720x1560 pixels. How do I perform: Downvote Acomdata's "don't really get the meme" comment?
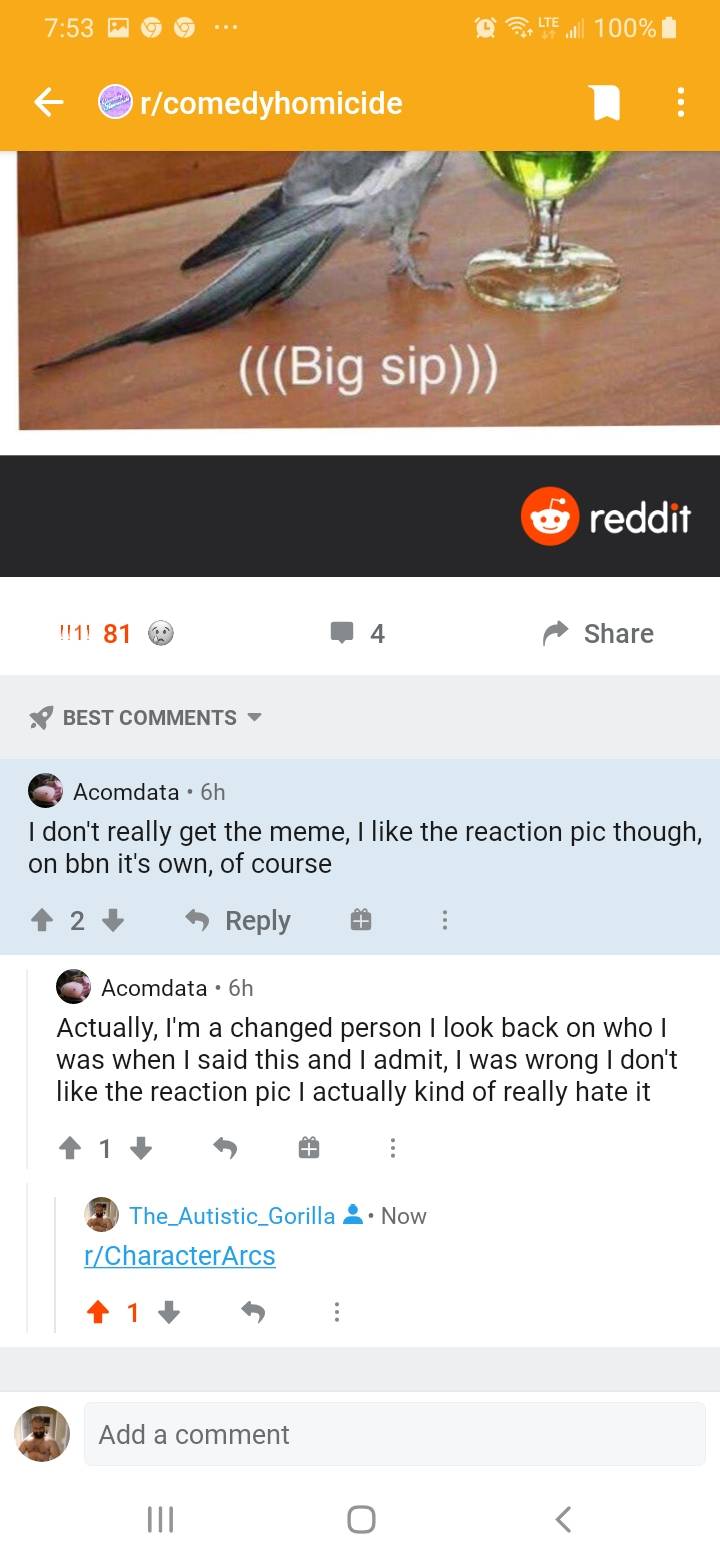pyautogui.click(x=112, y=920)
